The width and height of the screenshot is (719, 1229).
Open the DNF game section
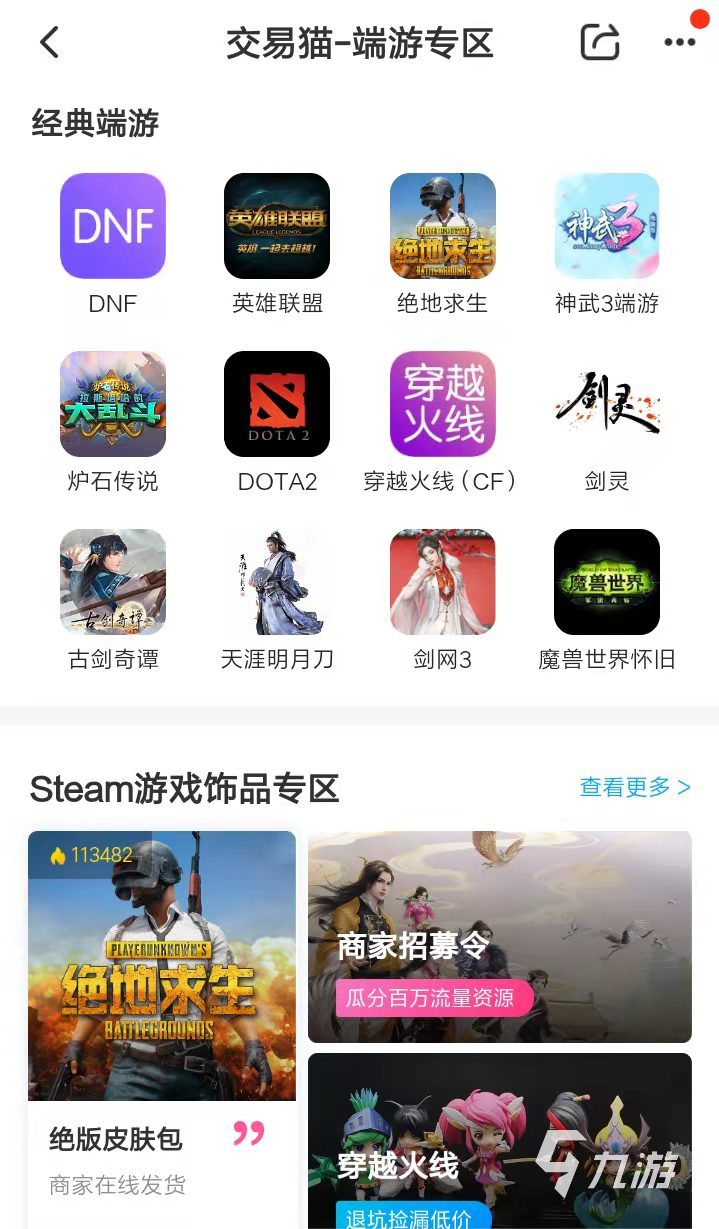click(113, 226)
